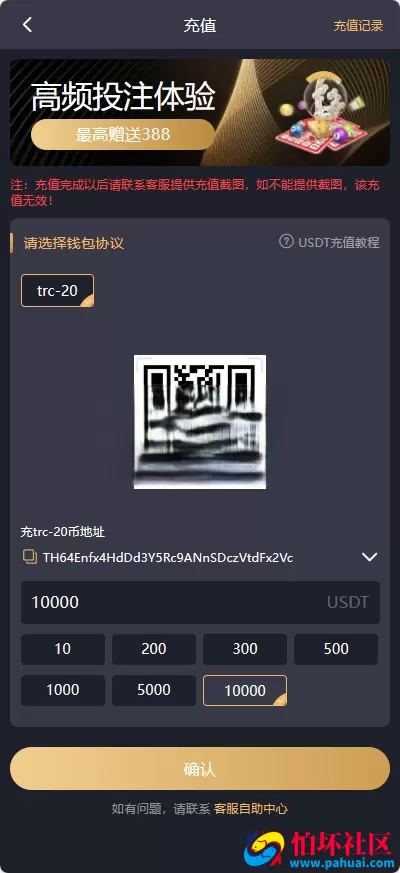This screenshot has height=873, width=400.
Task: Open 充值记录 recharge history
Action: pos(358,26)
